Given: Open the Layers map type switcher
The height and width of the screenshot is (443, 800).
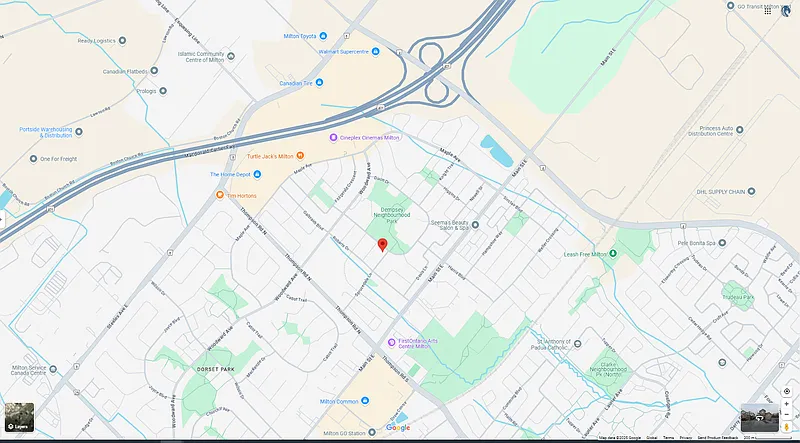Looking at the screenshot, I should click(x=19, y=417).
